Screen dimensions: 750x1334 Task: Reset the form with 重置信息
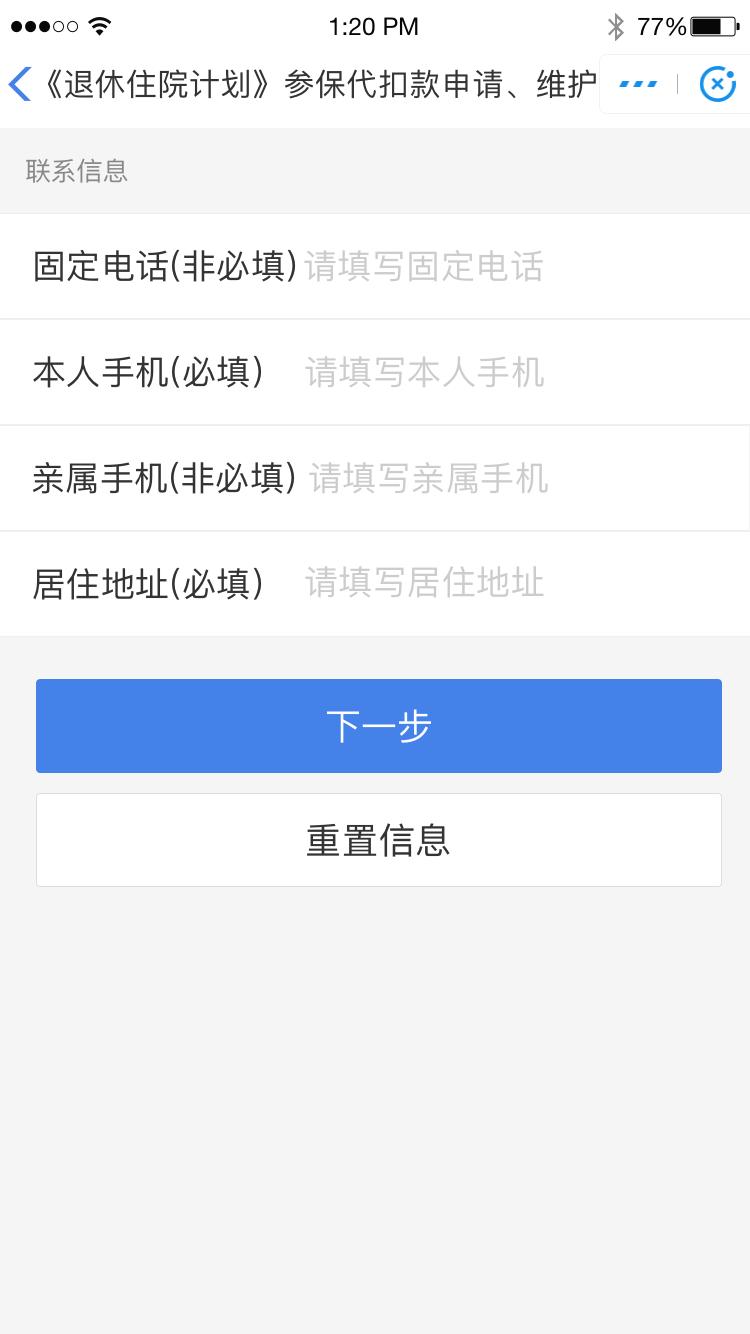(x=379, y=840)
